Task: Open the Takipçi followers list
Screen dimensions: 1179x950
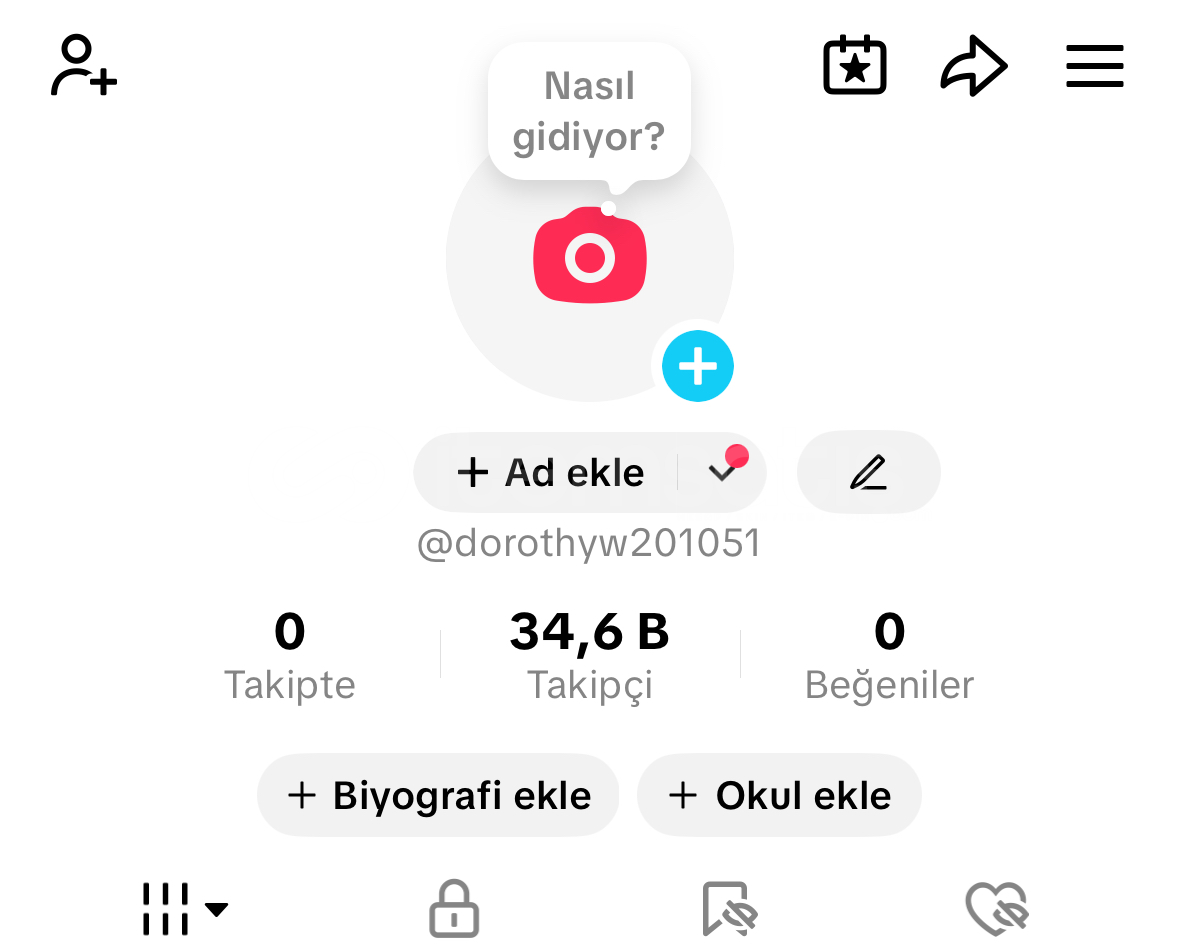Action: pyautogui.click(x=589, y=655)
